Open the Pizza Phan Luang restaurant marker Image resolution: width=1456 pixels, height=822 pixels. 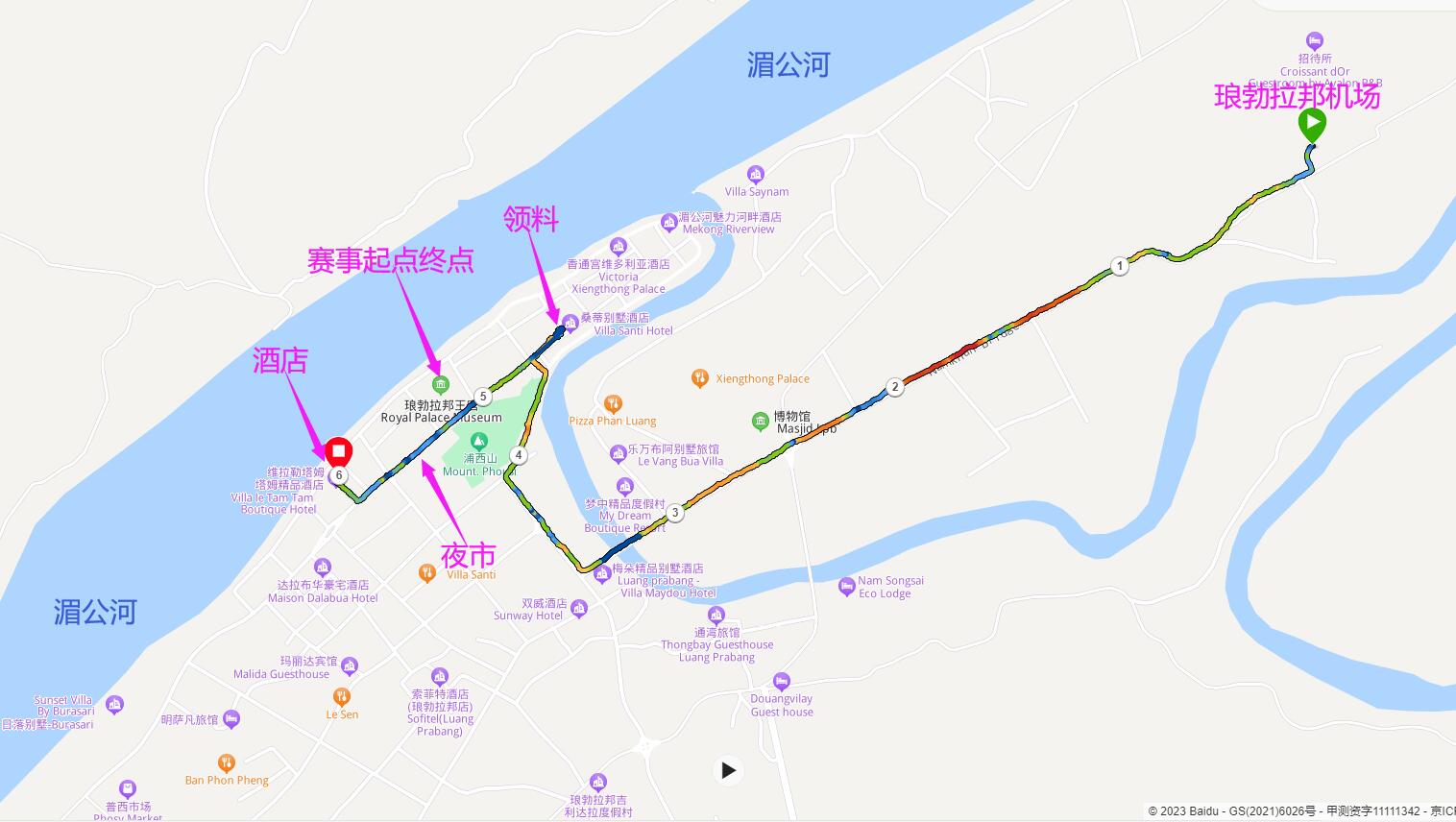pos(613,403)
